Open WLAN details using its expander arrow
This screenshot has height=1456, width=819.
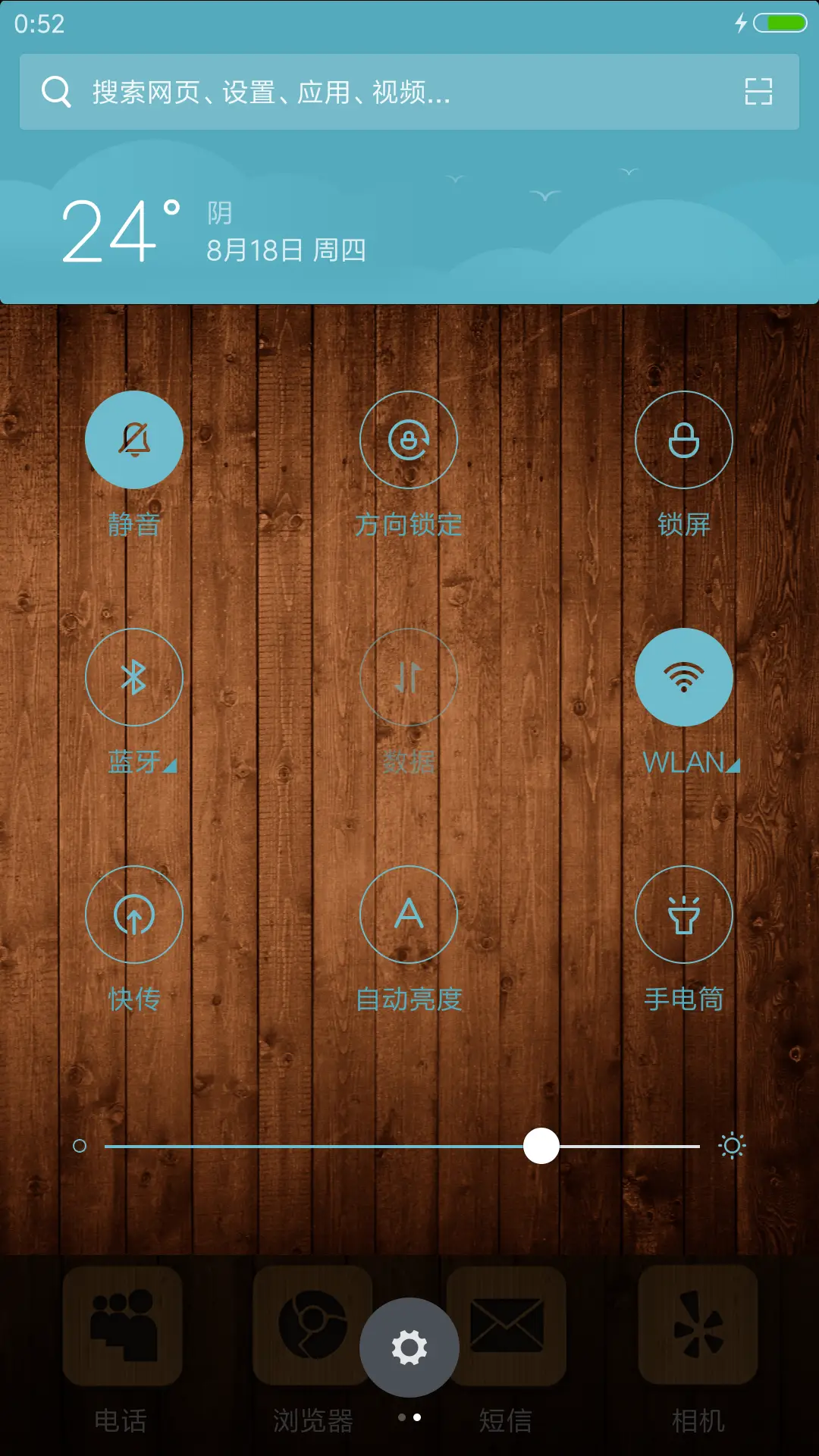731,766
